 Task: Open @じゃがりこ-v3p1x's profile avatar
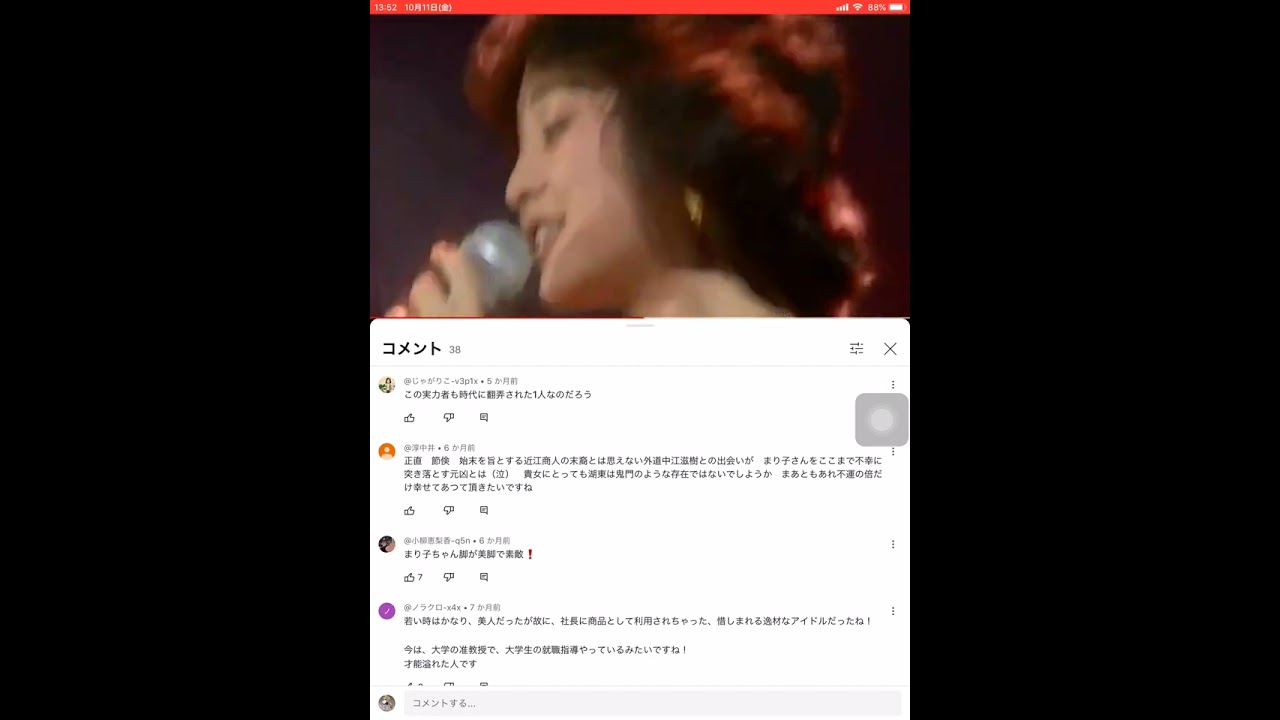tap(387, 385)
